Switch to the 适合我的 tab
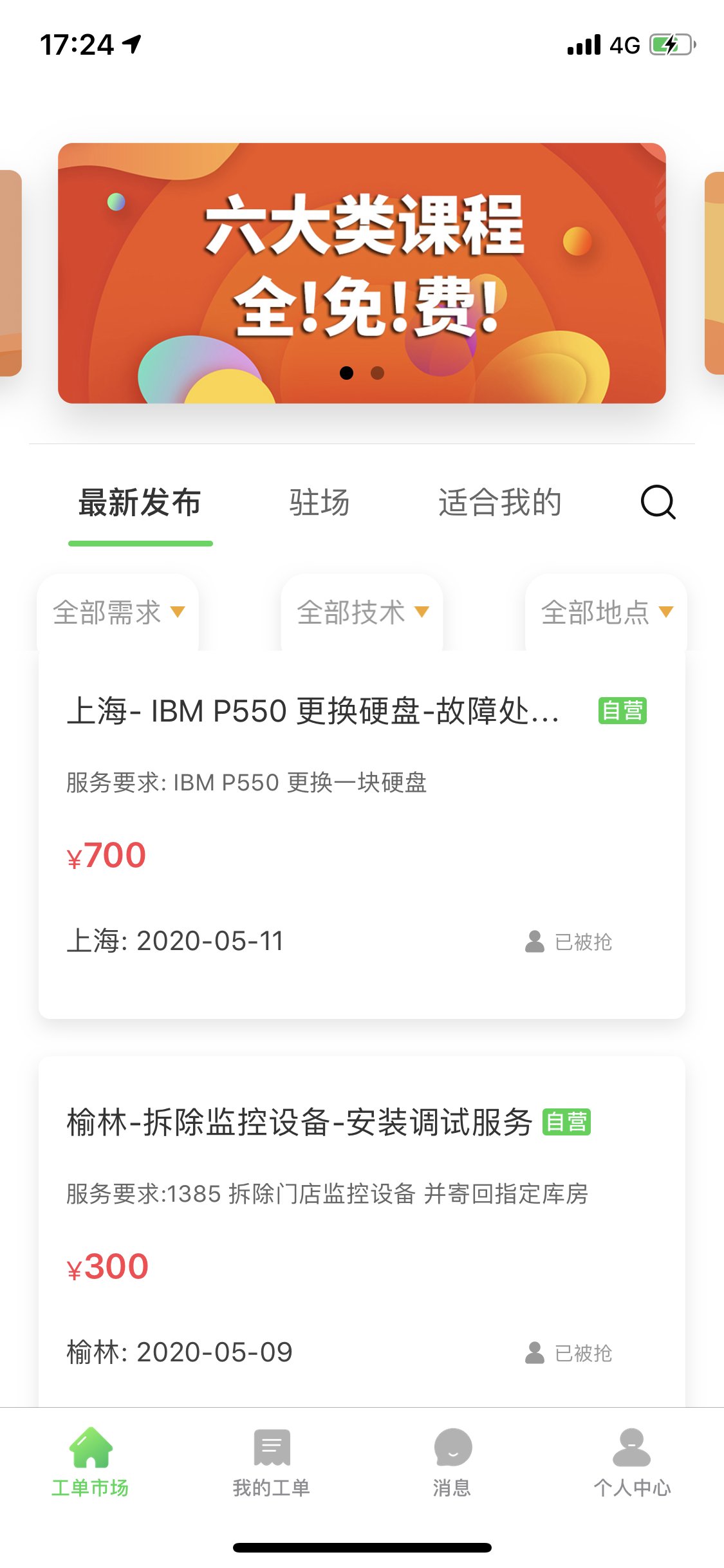Viewport: 724px width, 1568px height. tap(500, 503)
